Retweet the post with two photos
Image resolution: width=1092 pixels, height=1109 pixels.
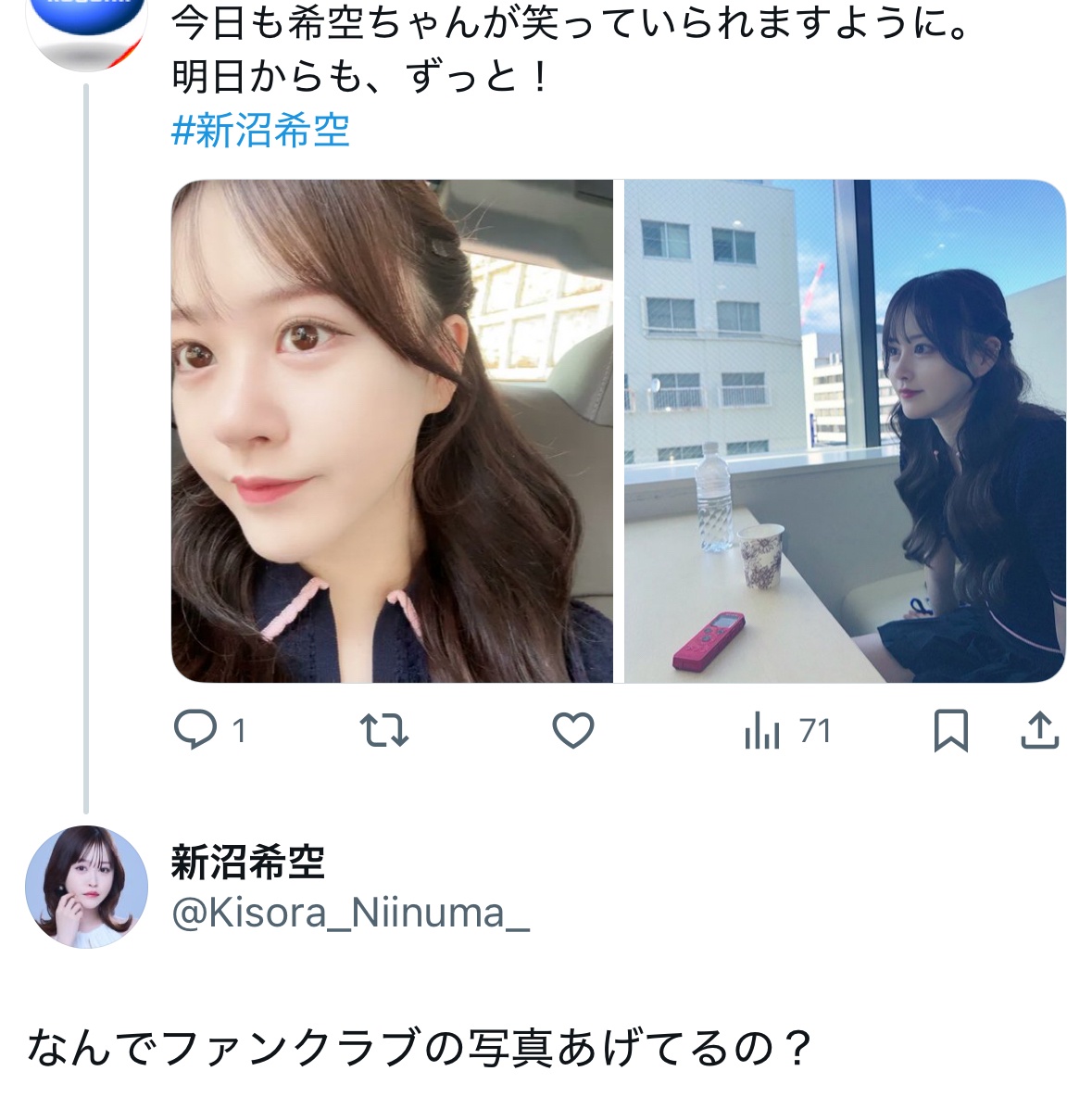[383, 731]
